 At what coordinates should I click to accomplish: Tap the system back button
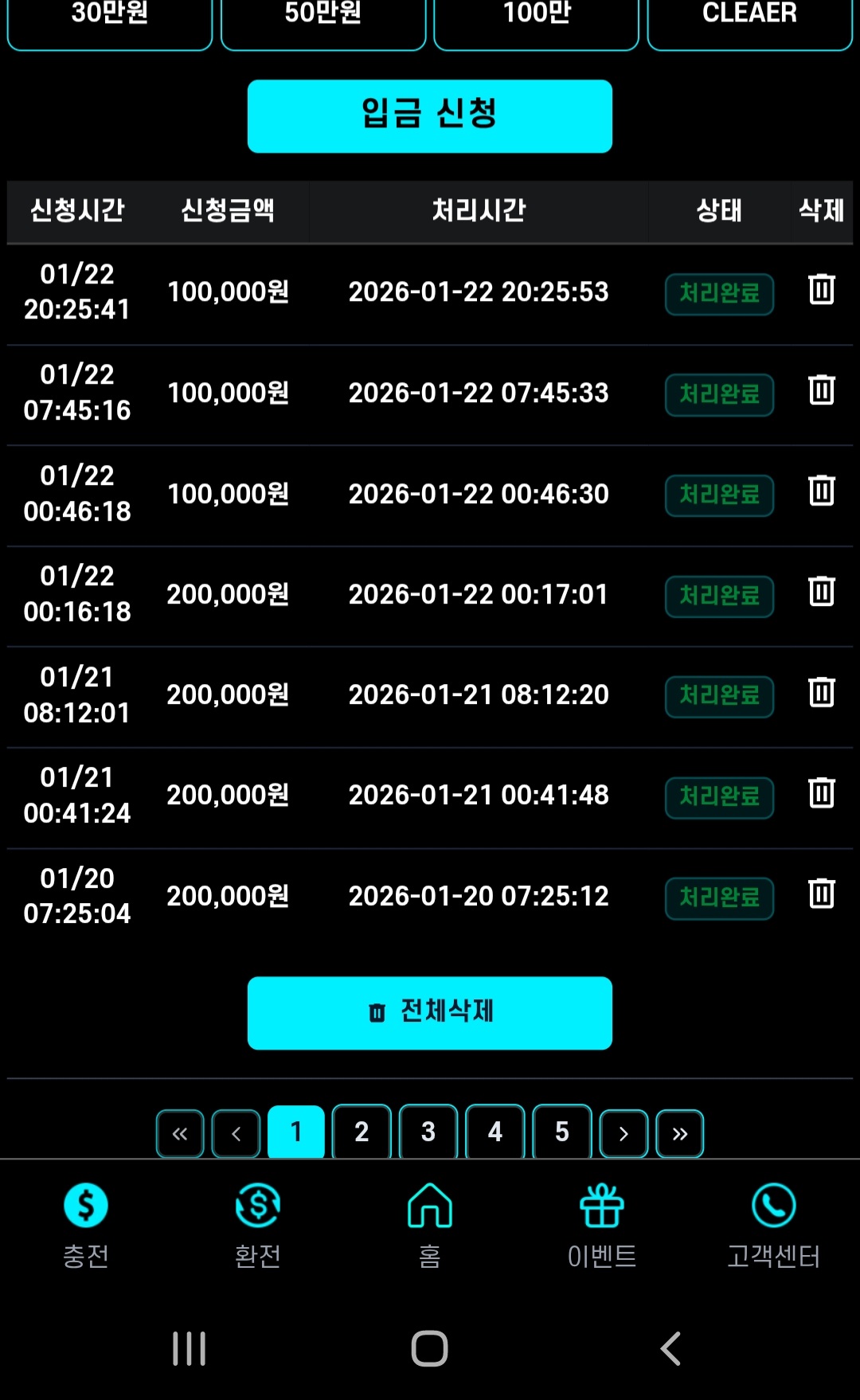point(670,1348)
